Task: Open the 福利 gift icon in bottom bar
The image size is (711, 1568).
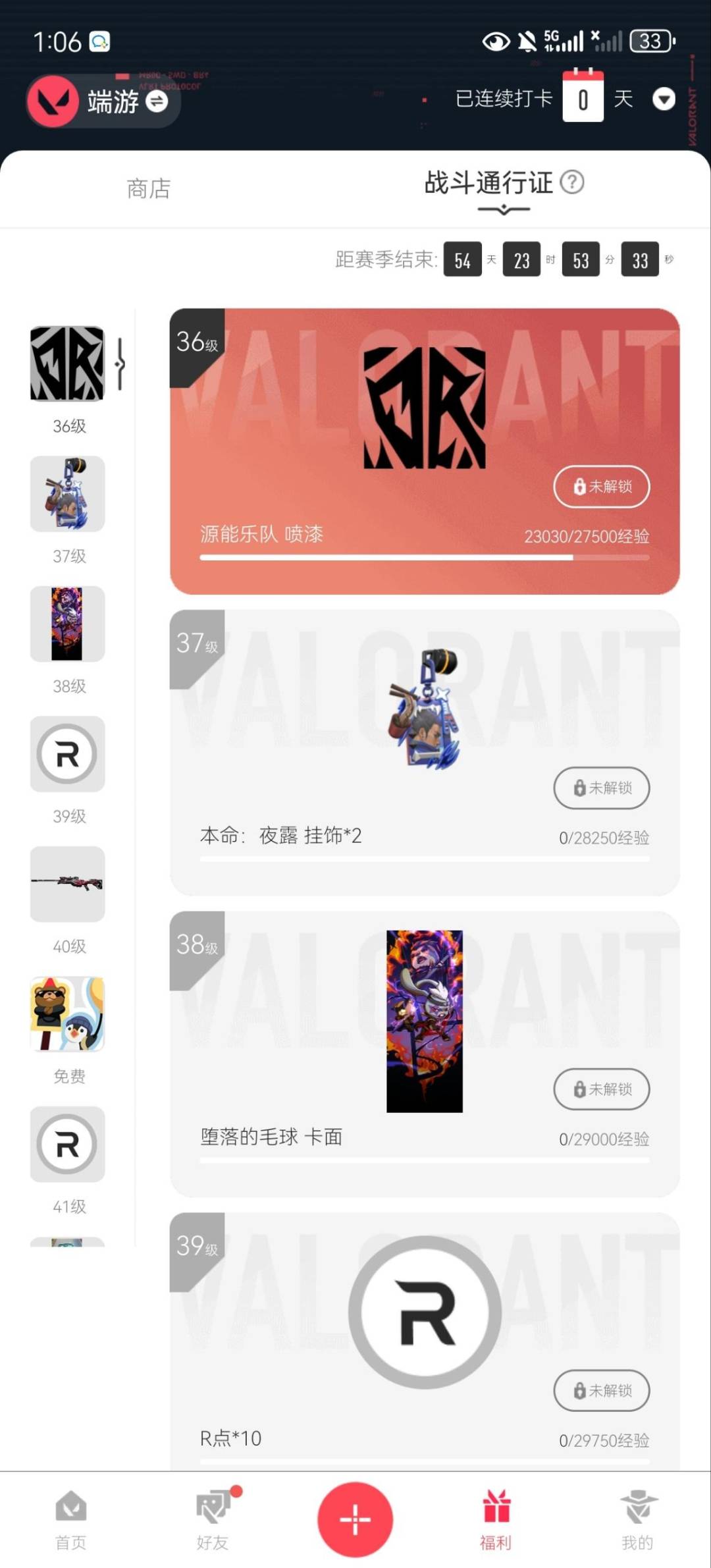Action: tap(496, 1509)
